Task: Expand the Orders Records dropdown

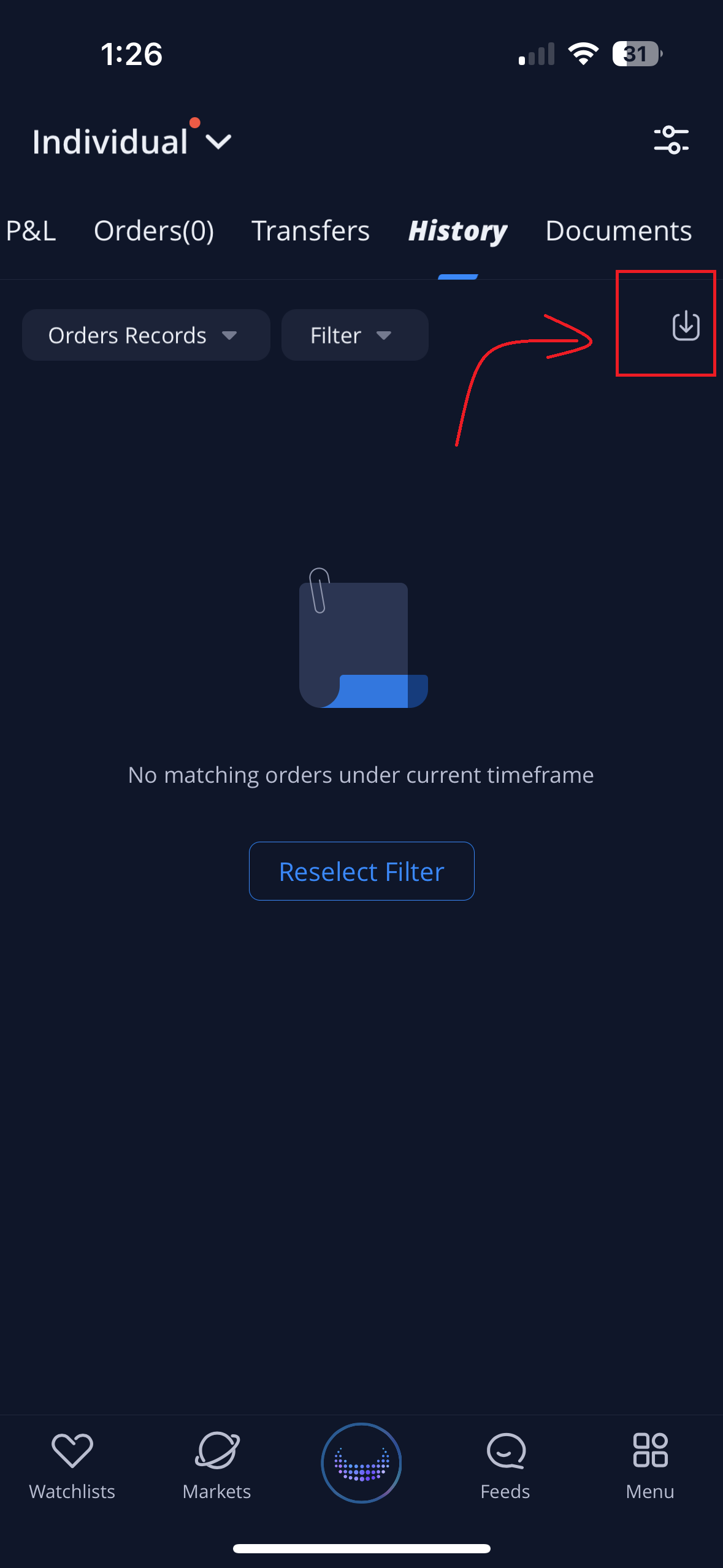Action: tap(146, 335)
